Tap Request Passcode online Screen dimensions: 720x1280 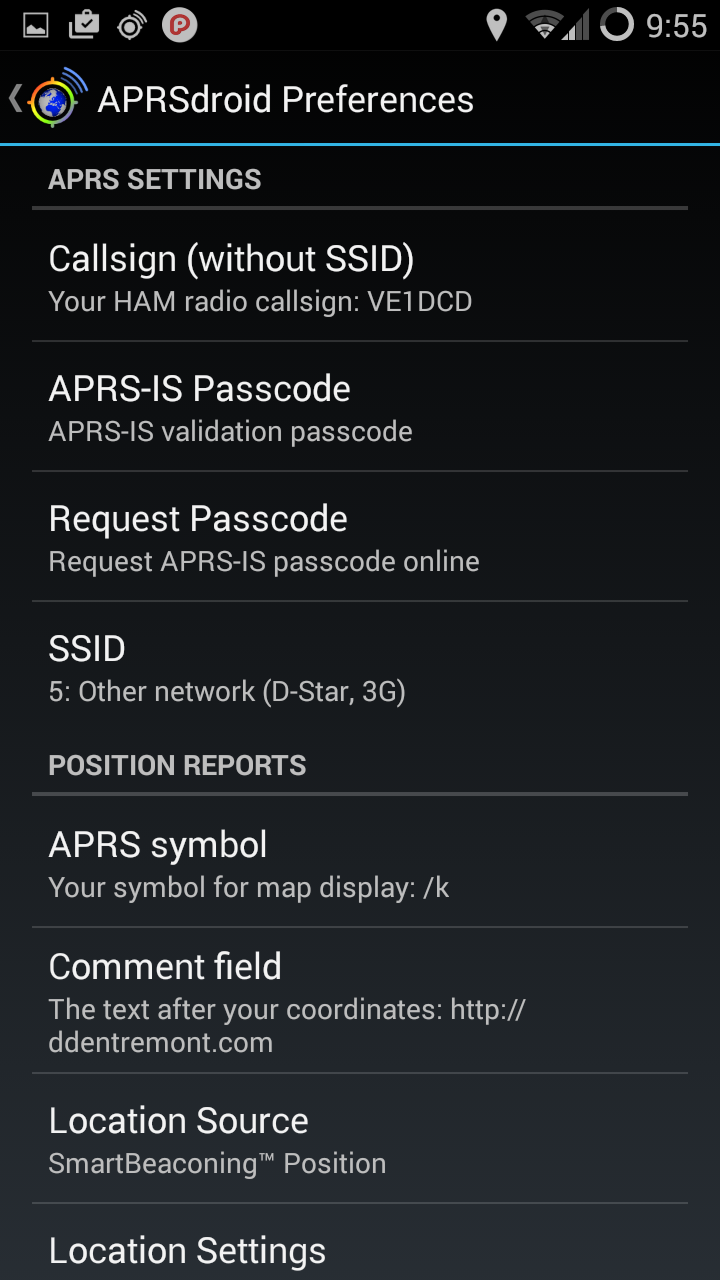(360, 536)
